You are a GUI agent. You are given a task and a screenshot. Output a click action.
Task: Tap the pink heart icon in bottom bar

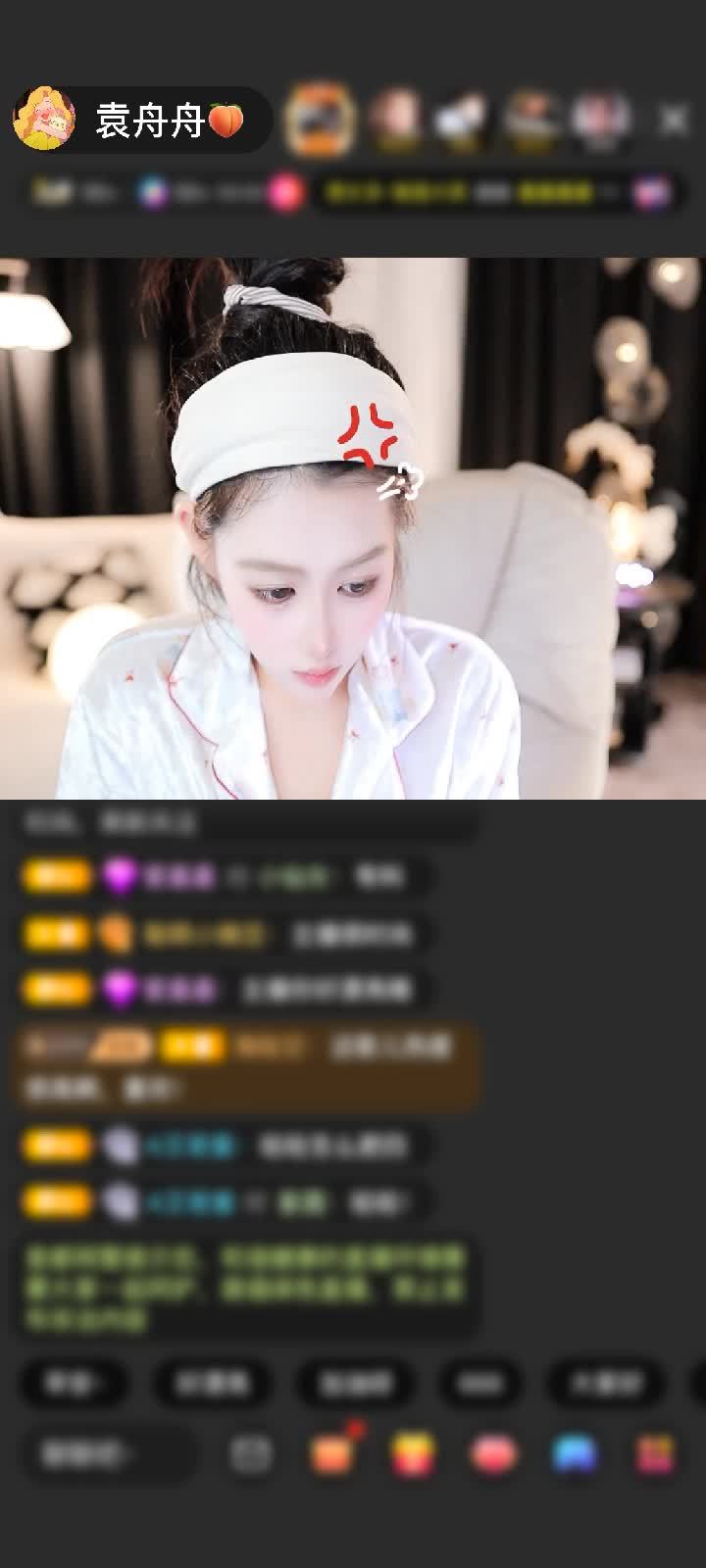click(494, 1454)
